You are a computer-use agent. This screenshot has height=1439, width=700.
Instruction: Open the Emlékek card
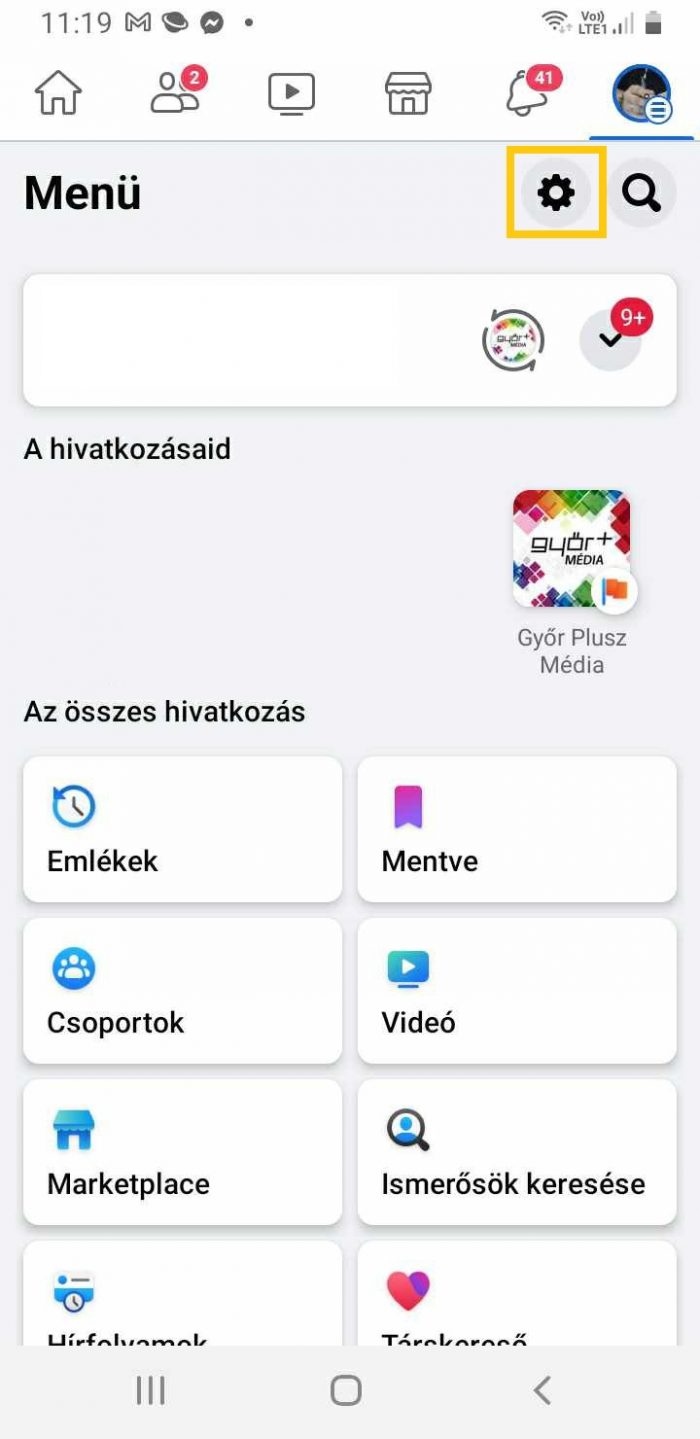coord(182,829)
